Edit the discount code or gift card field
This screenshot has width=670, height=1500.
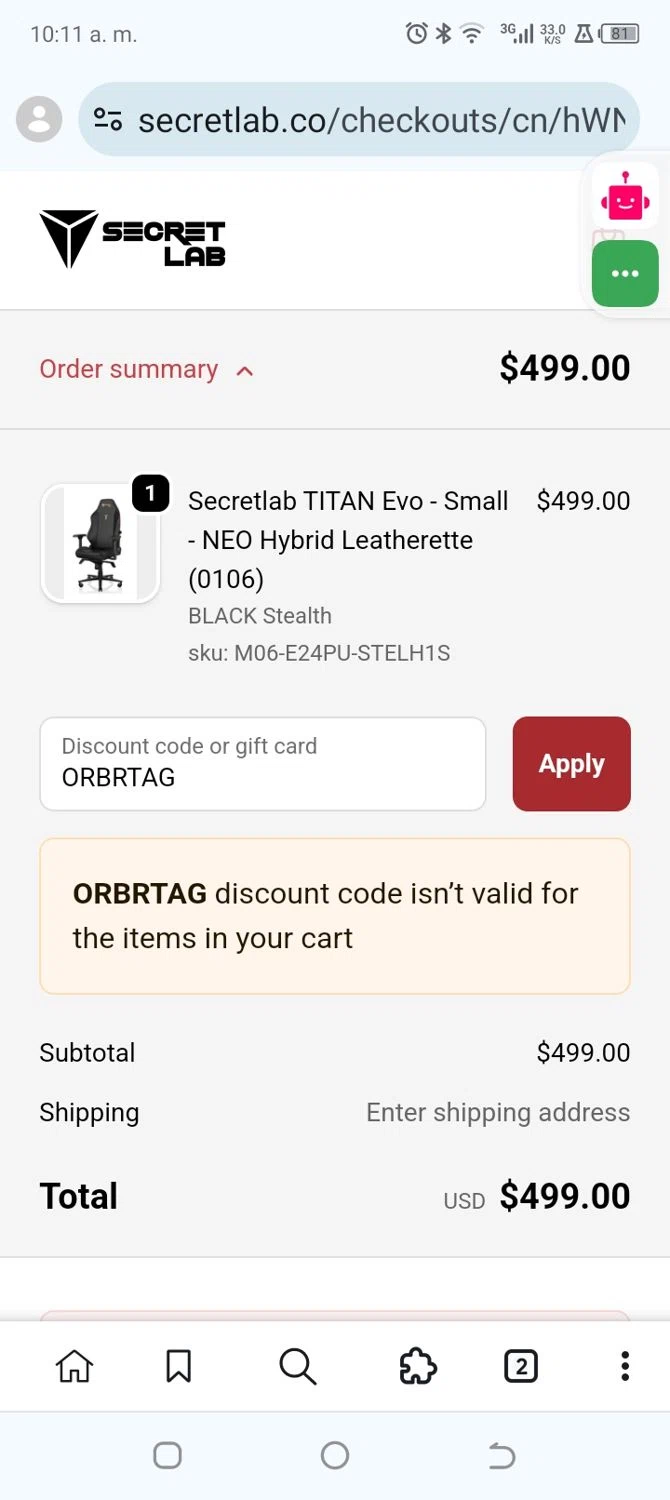click(x=262, y=764)
